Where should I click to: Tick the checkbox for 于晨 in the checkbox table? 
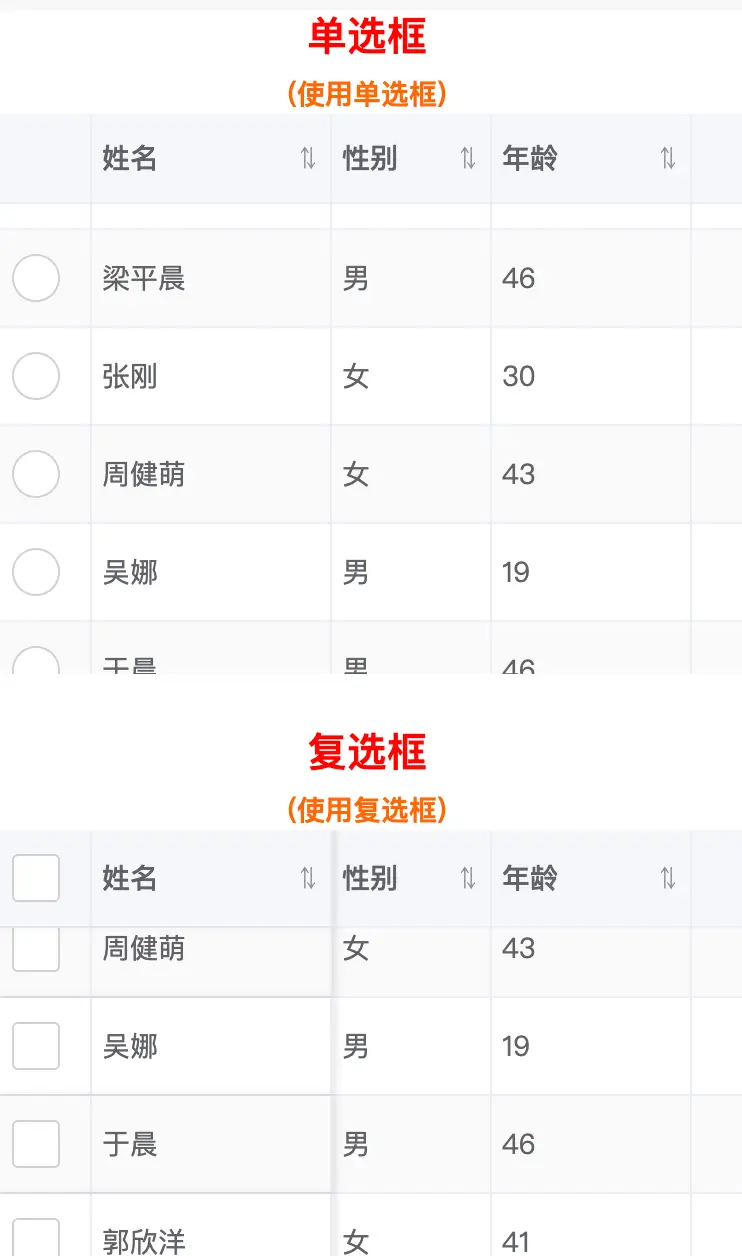tap(36, 1144)
